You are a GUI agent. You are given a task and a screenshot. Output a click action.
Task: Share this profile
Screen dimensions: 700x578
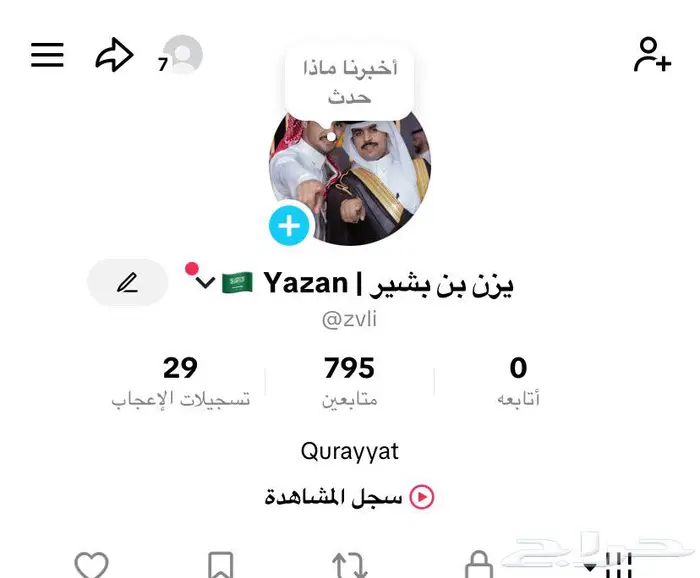click(114, 55)
